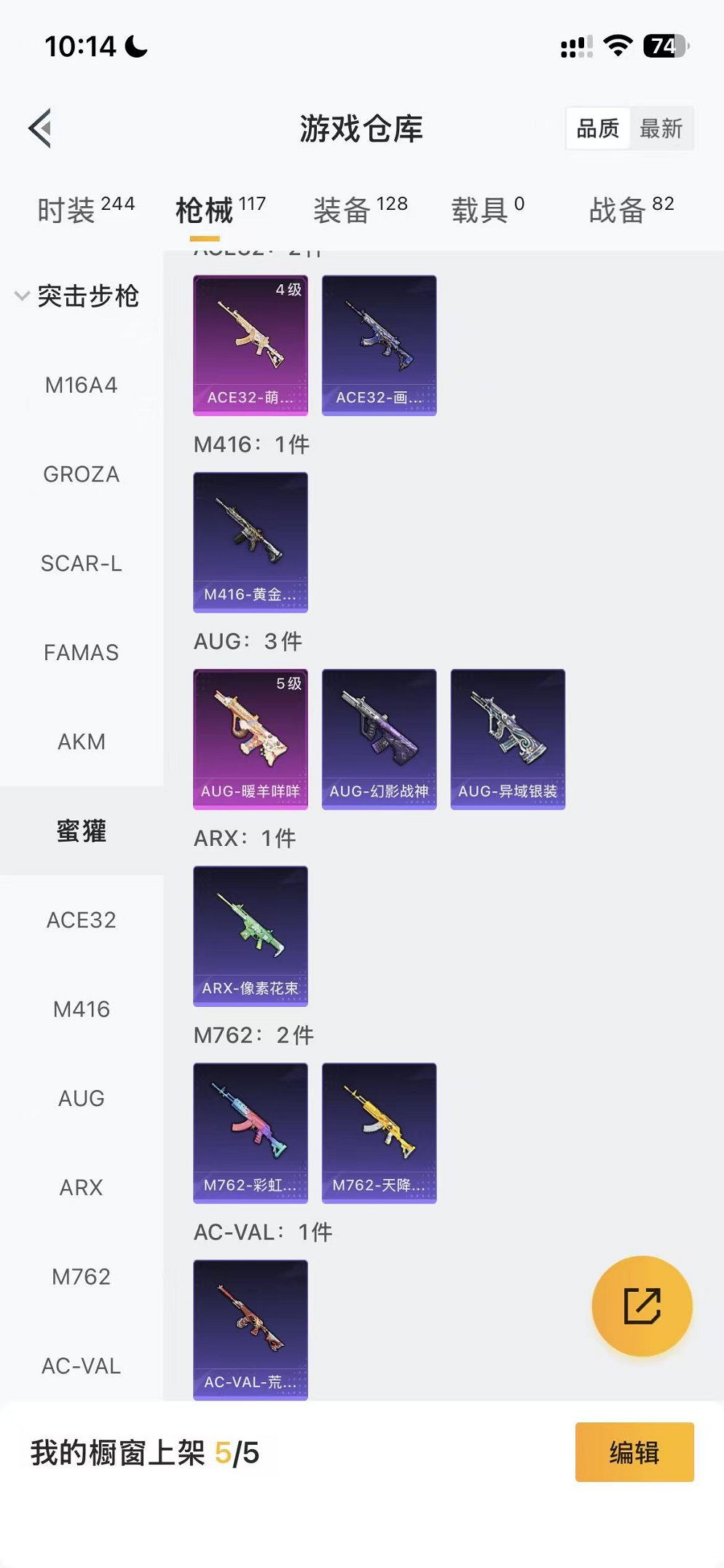
Task: Open the M416-黄金 skin card
Action: point(251,542)
